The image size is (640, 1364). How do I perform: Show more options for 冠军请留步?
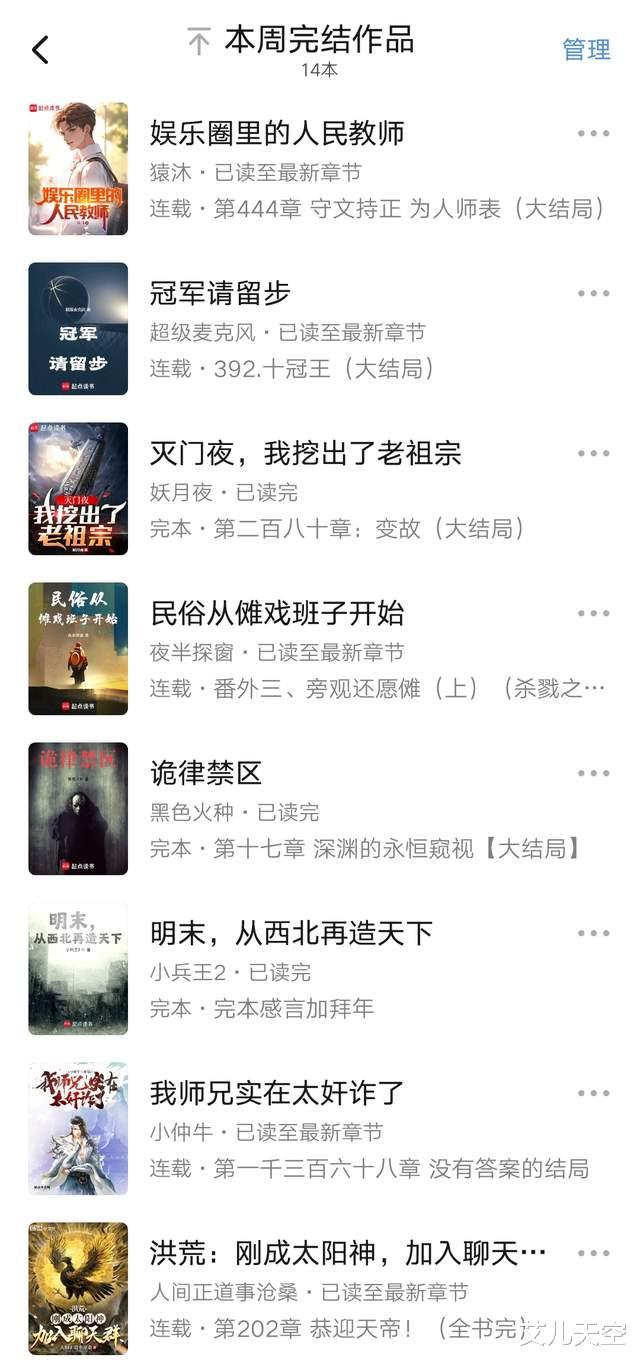click(x=593, y=293)
